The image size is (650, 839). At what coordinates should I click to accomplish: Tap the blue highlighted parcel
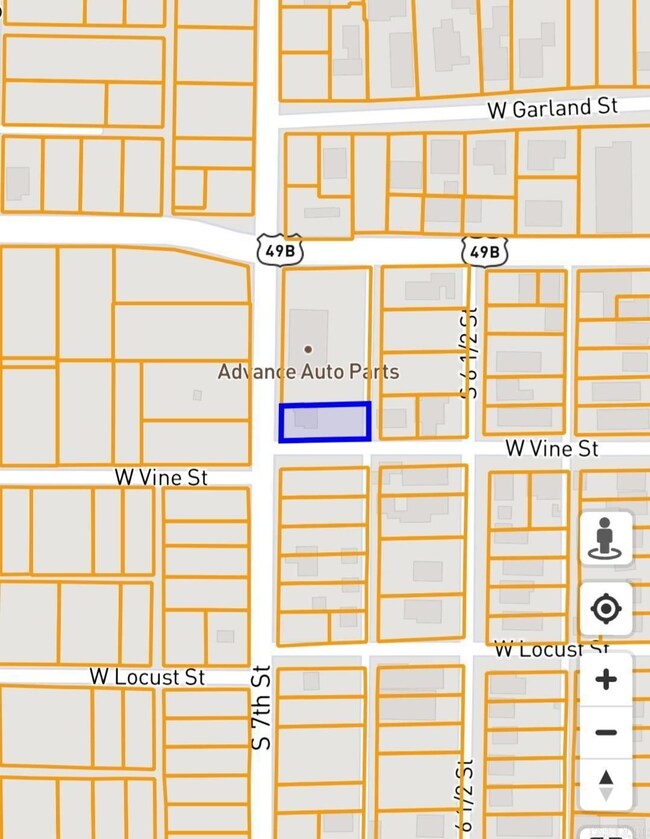[325, 422]
